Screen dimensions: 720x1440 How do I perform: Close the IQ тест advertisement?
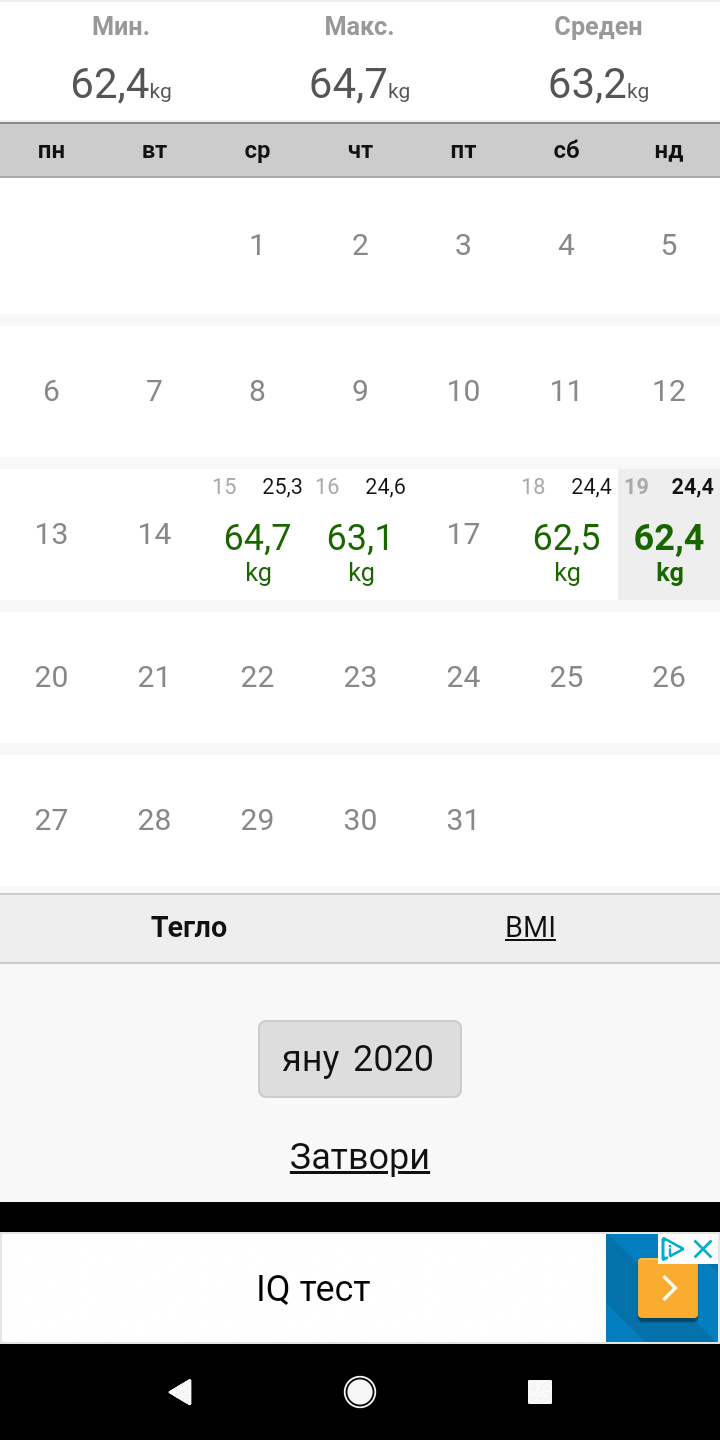[x=704, y=1249]
